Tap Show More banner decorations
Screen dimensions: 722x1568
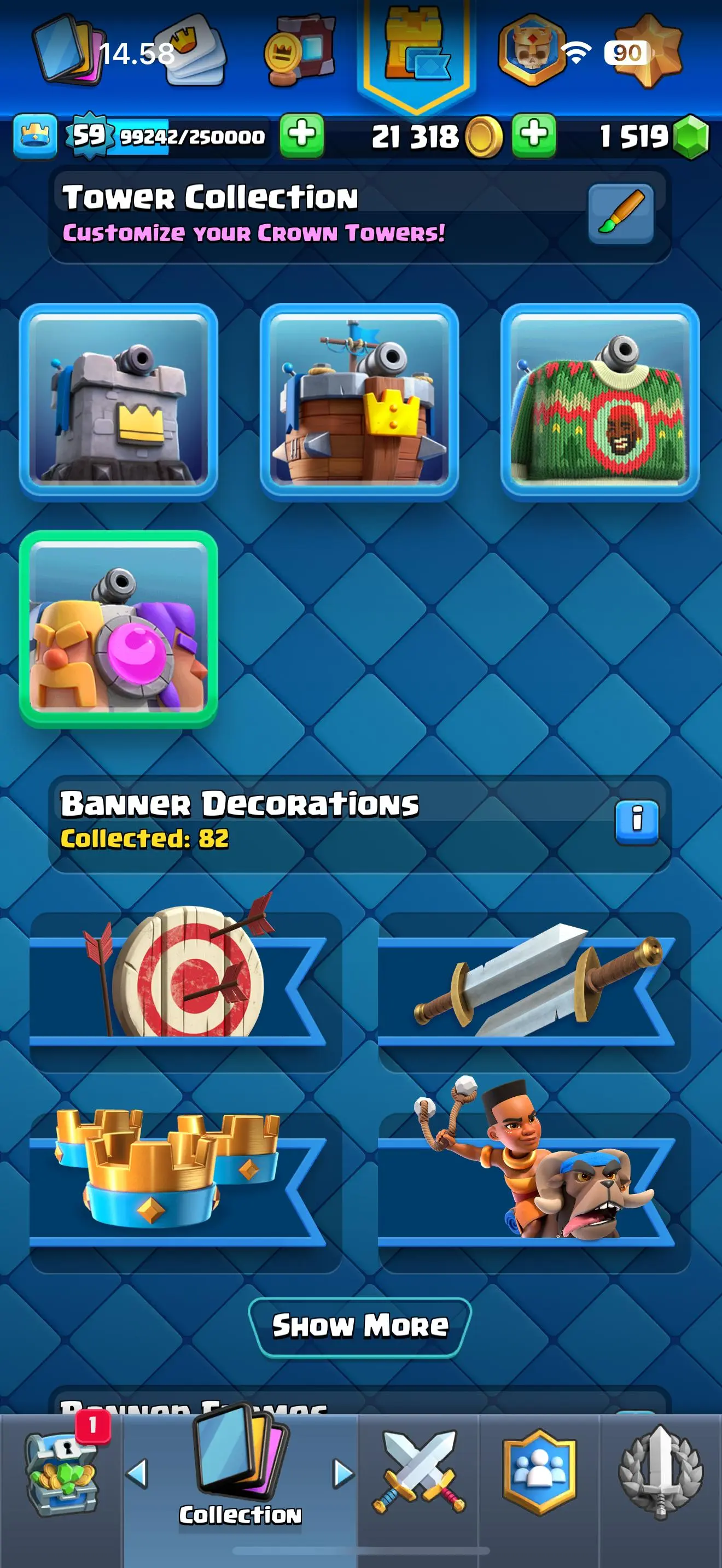click(360, 1327)
